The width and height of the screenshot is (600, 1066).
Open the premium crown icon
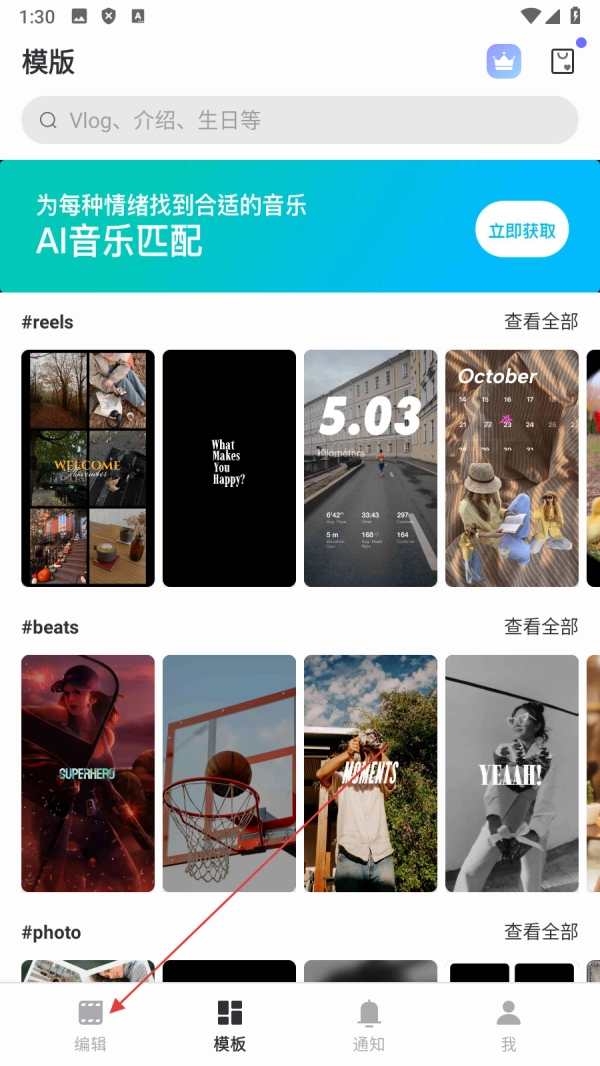(x=504, y=62)
